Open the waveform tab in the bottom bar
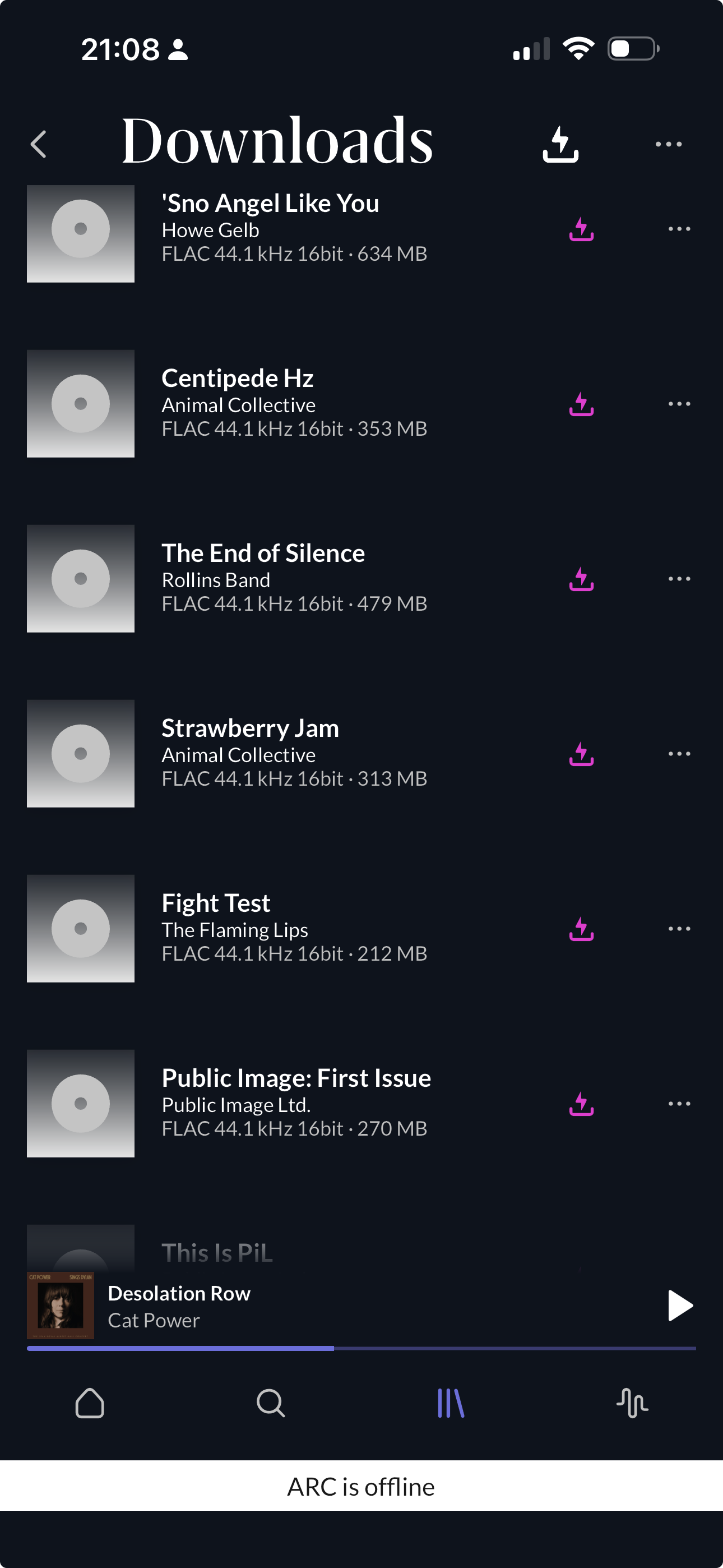Image resolution: width=723 pixels, height=1568 pixels. click(x=632, y=1403)
